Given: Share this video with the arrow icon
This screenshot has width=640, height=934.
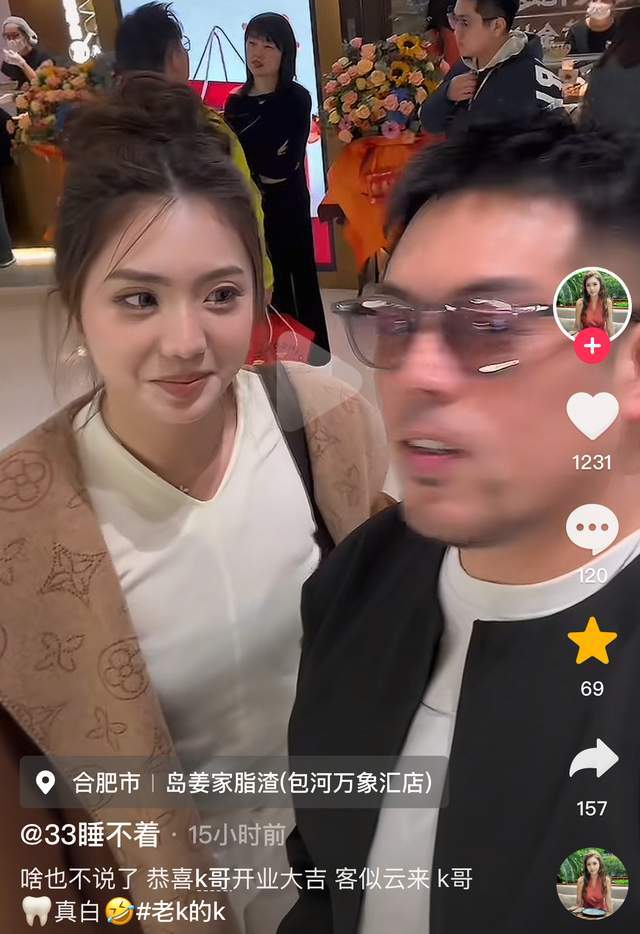Looking at the screenshot, I should coord(593,759).
